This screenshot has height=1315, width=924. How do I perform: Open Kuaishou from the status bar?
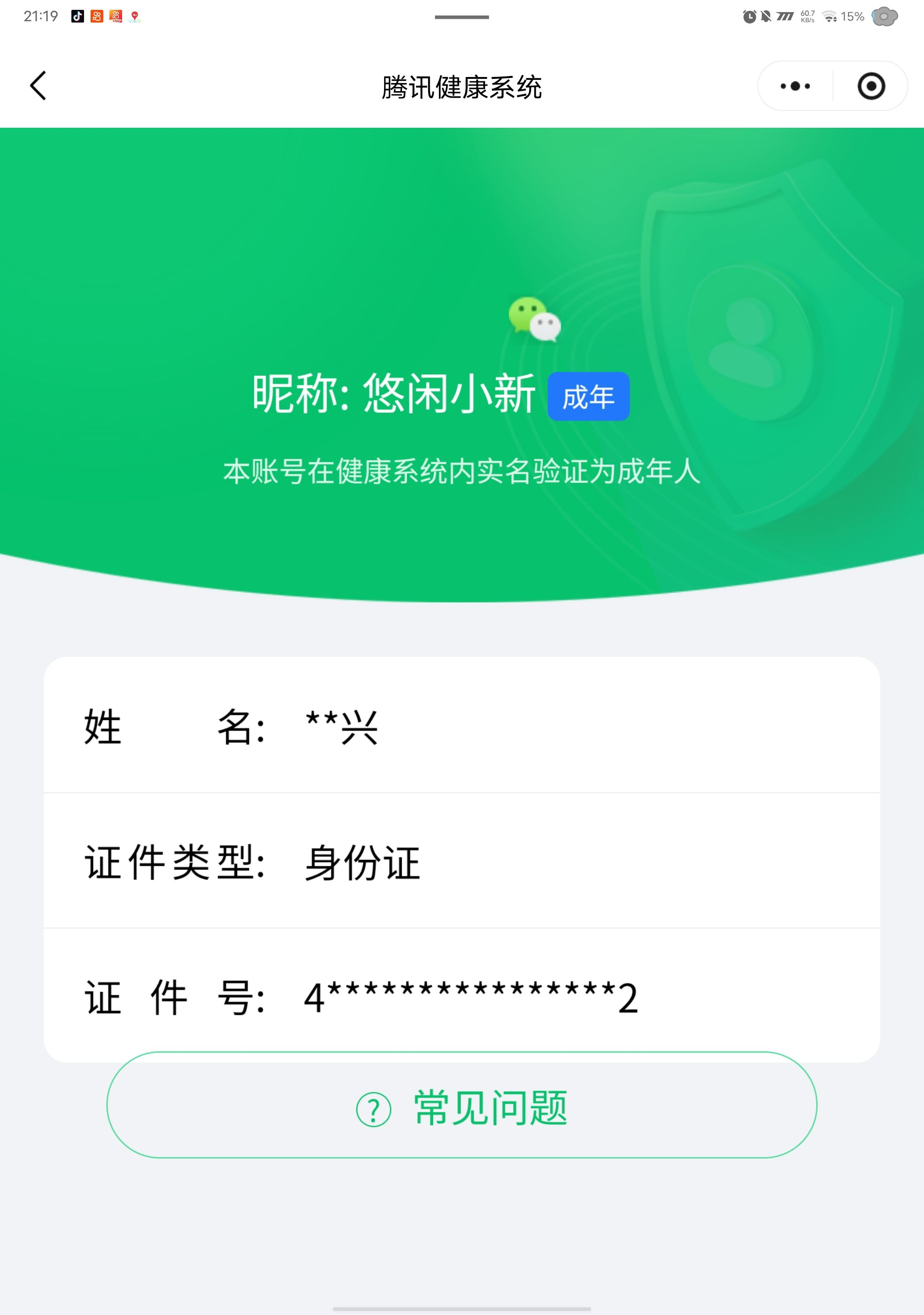coord(97,16)
